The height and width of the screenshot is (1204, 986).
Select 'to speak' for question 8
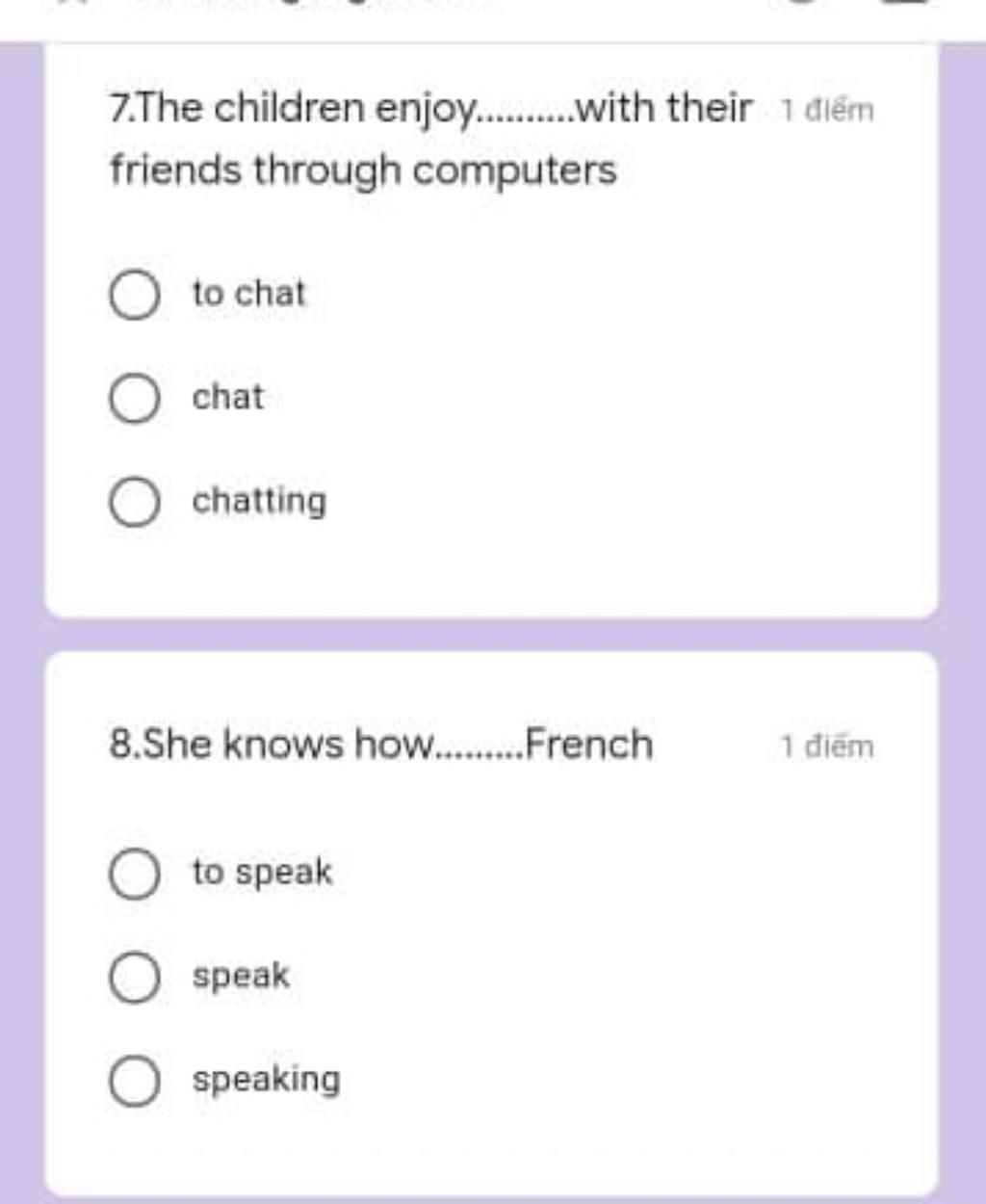pos(135,875)
